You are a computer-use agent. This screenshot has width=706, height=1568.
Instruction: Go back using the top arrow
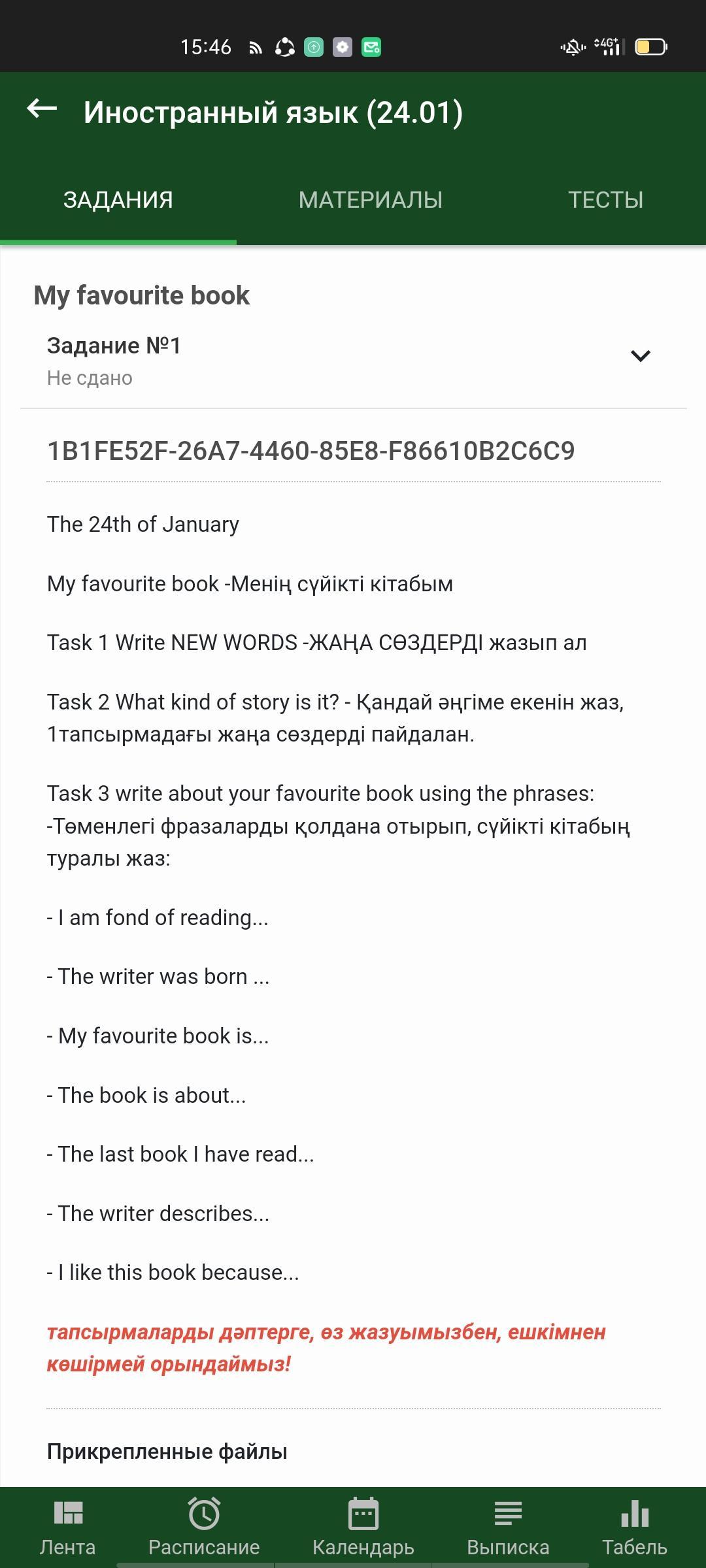tap(42, 108)
